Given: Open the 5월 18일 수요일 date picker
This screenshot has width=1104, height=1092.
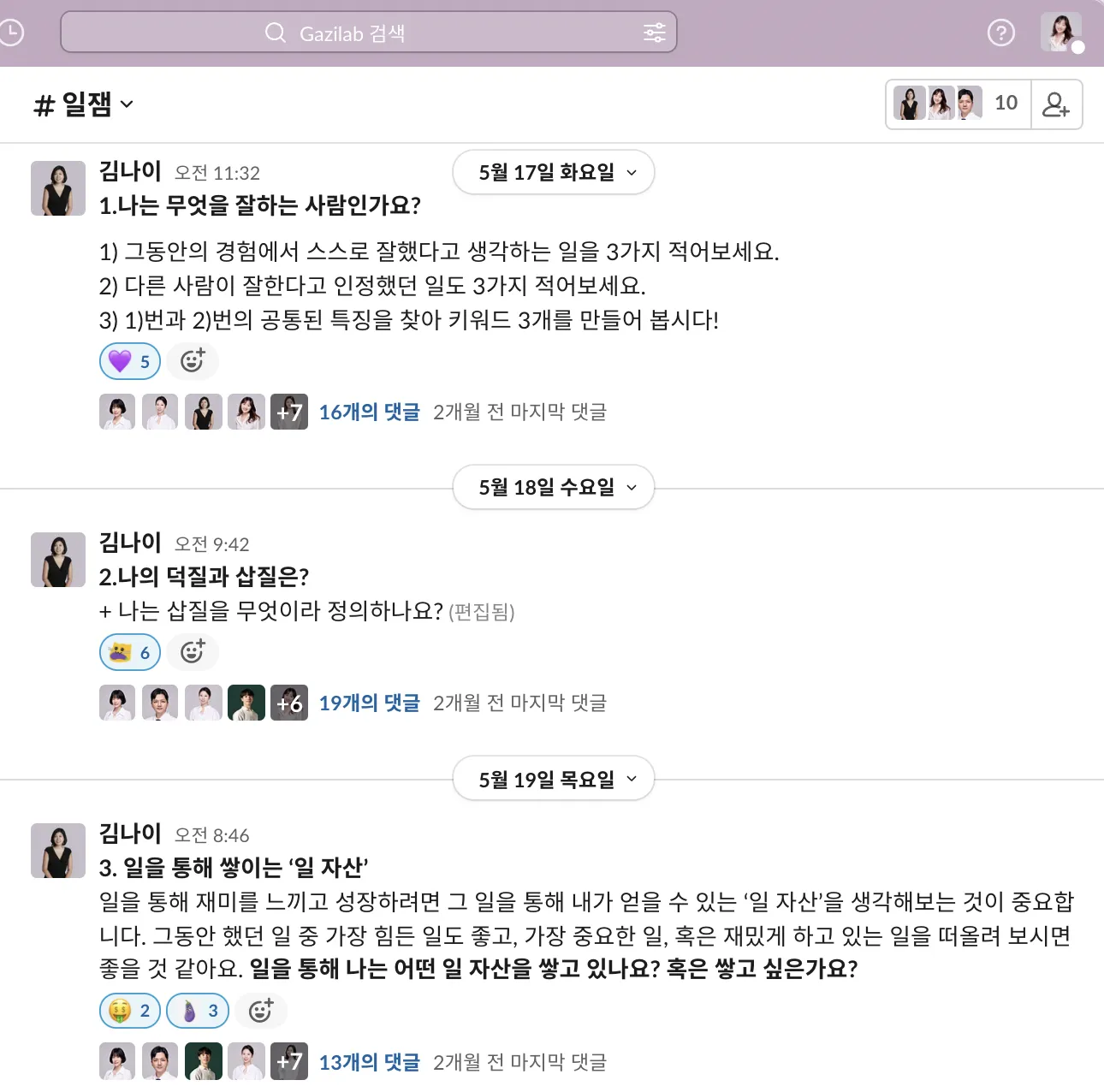Looking at the screenshot, I should pos(554,487).
